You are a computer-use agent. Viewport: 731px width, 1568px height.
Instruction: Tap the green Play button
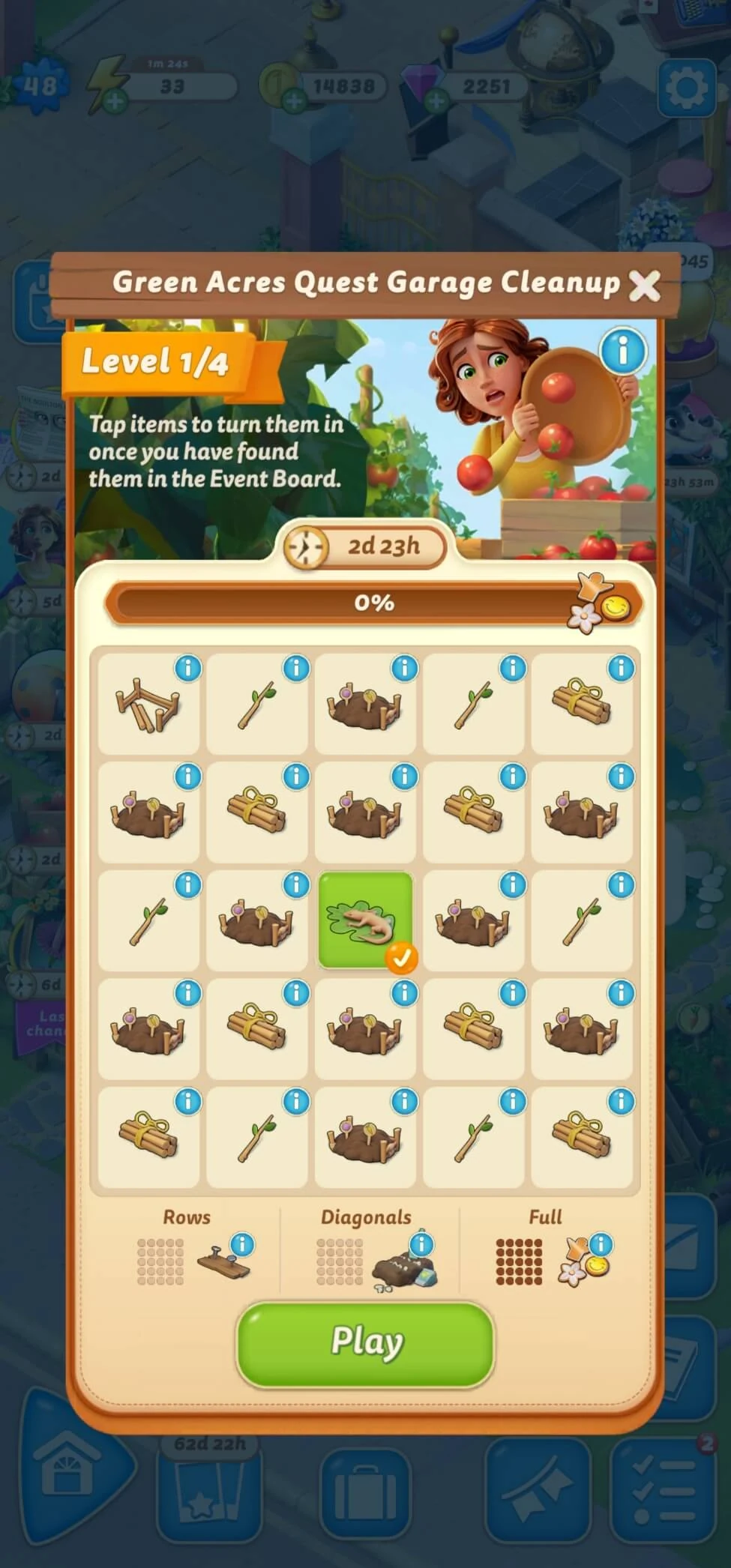[366, 1343]
